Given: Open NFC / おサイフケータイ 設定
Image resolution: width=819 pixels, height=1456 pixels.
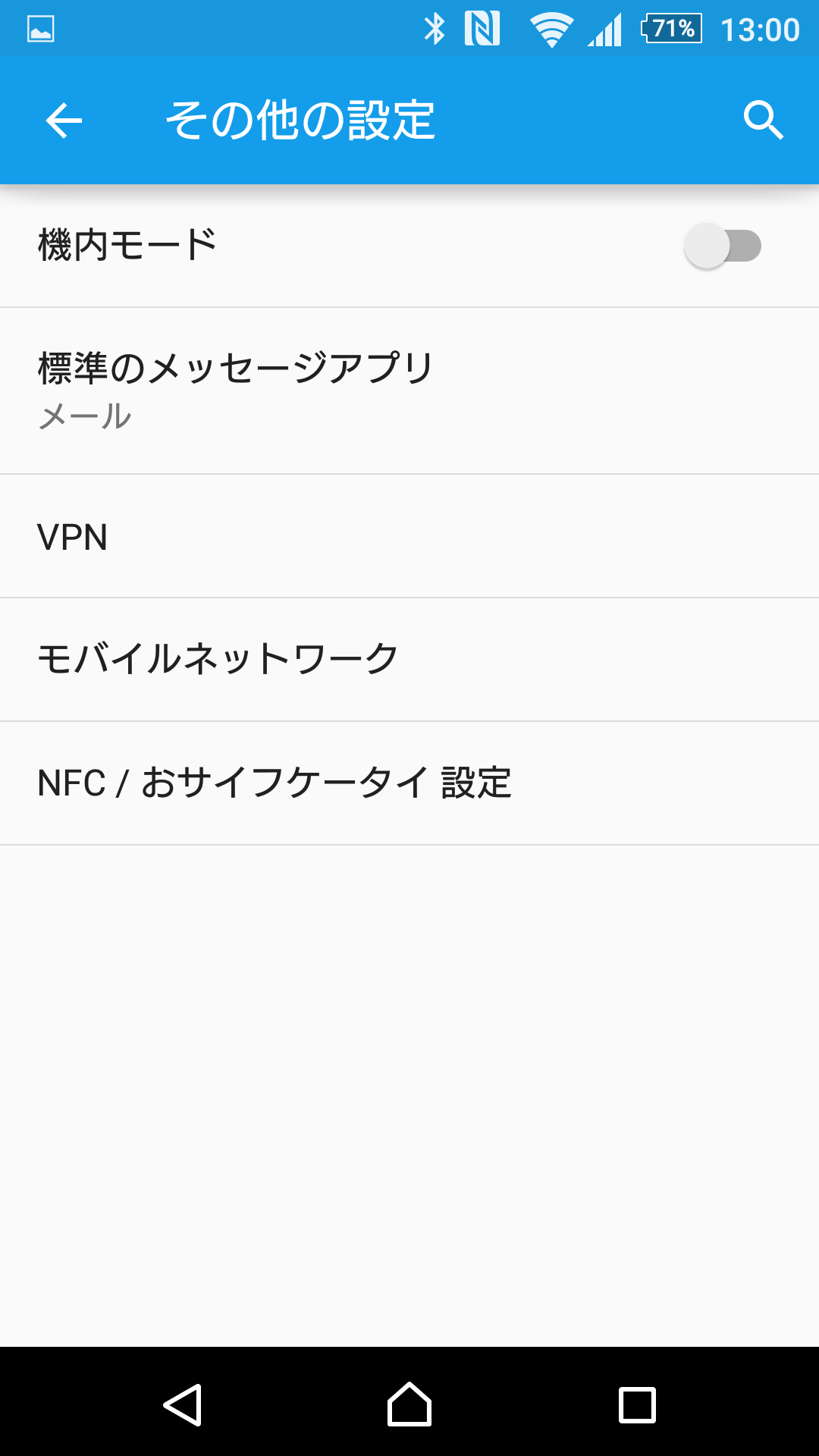Looking at the screenshot, I should 409,783.
